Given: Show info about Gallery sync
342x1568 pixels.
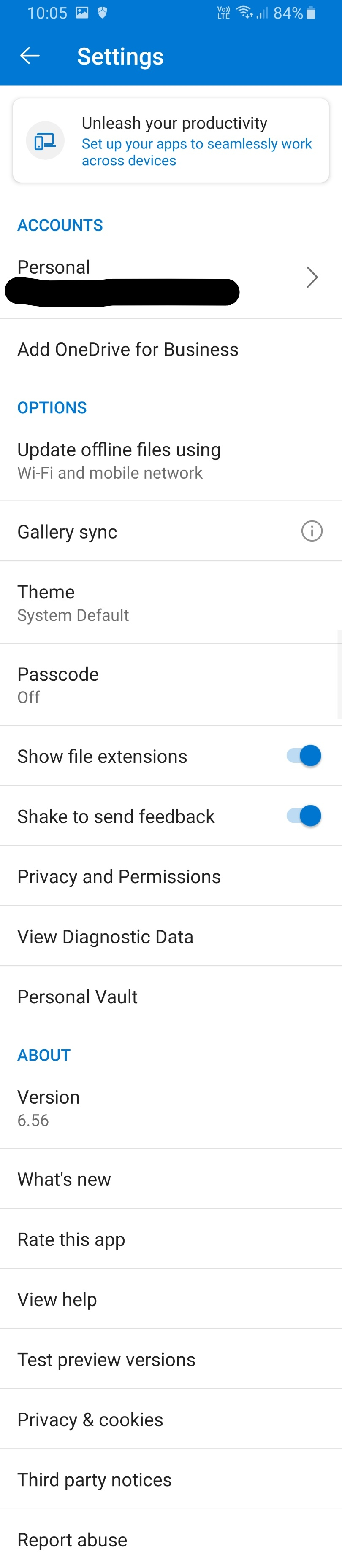Looking at the screenshot, I should pos(312,531).
